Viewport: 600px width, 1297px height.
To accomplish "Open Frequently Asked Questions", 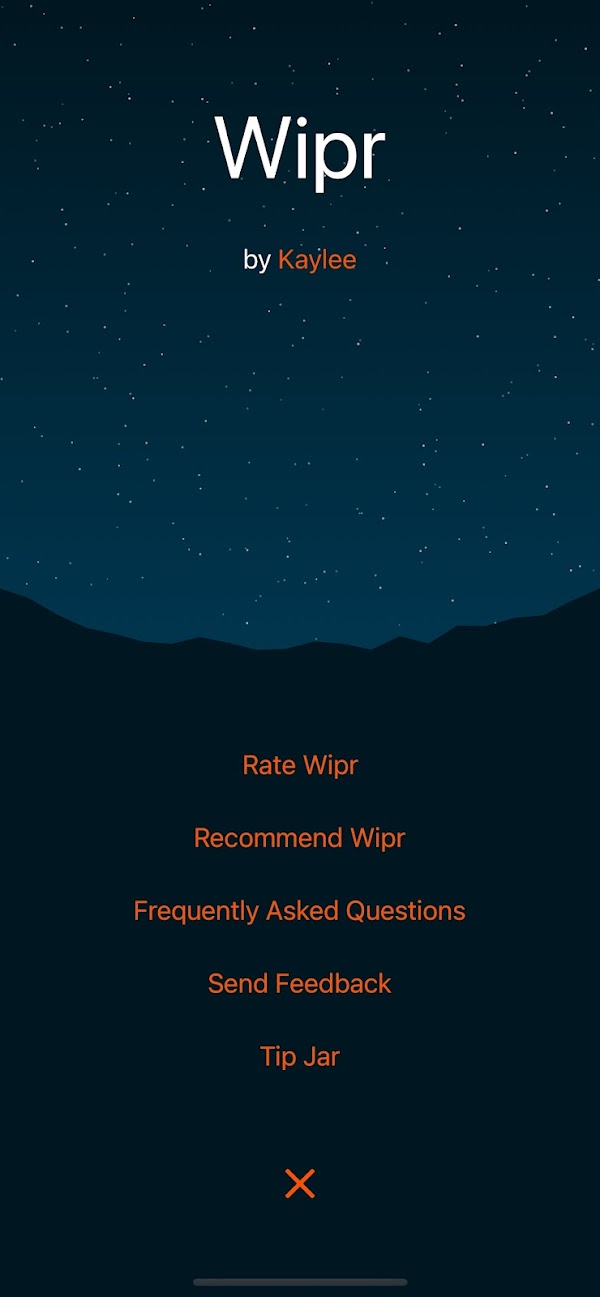I will pos(300,911).
